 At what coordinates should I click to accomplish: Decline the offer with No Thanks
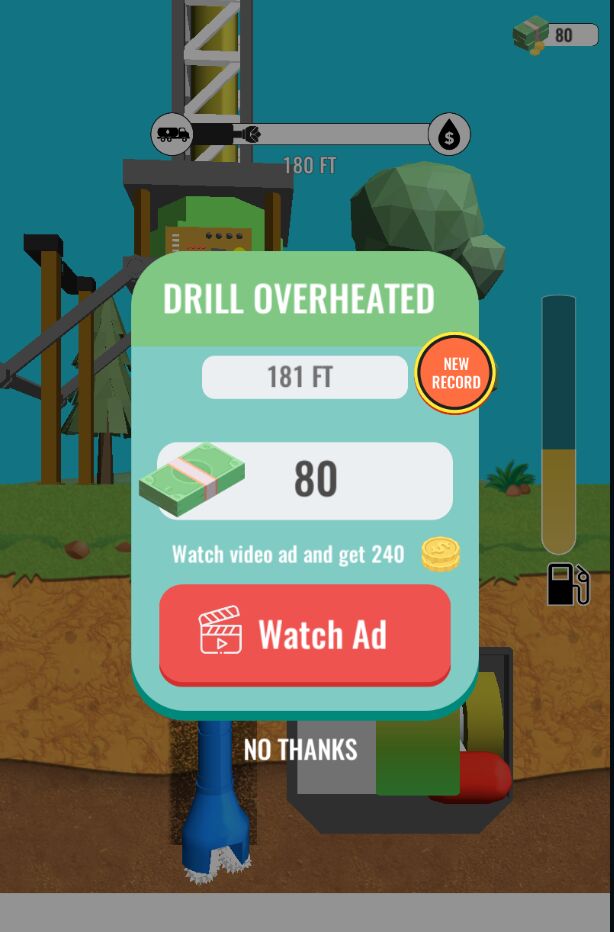click(x=300, y=749)
